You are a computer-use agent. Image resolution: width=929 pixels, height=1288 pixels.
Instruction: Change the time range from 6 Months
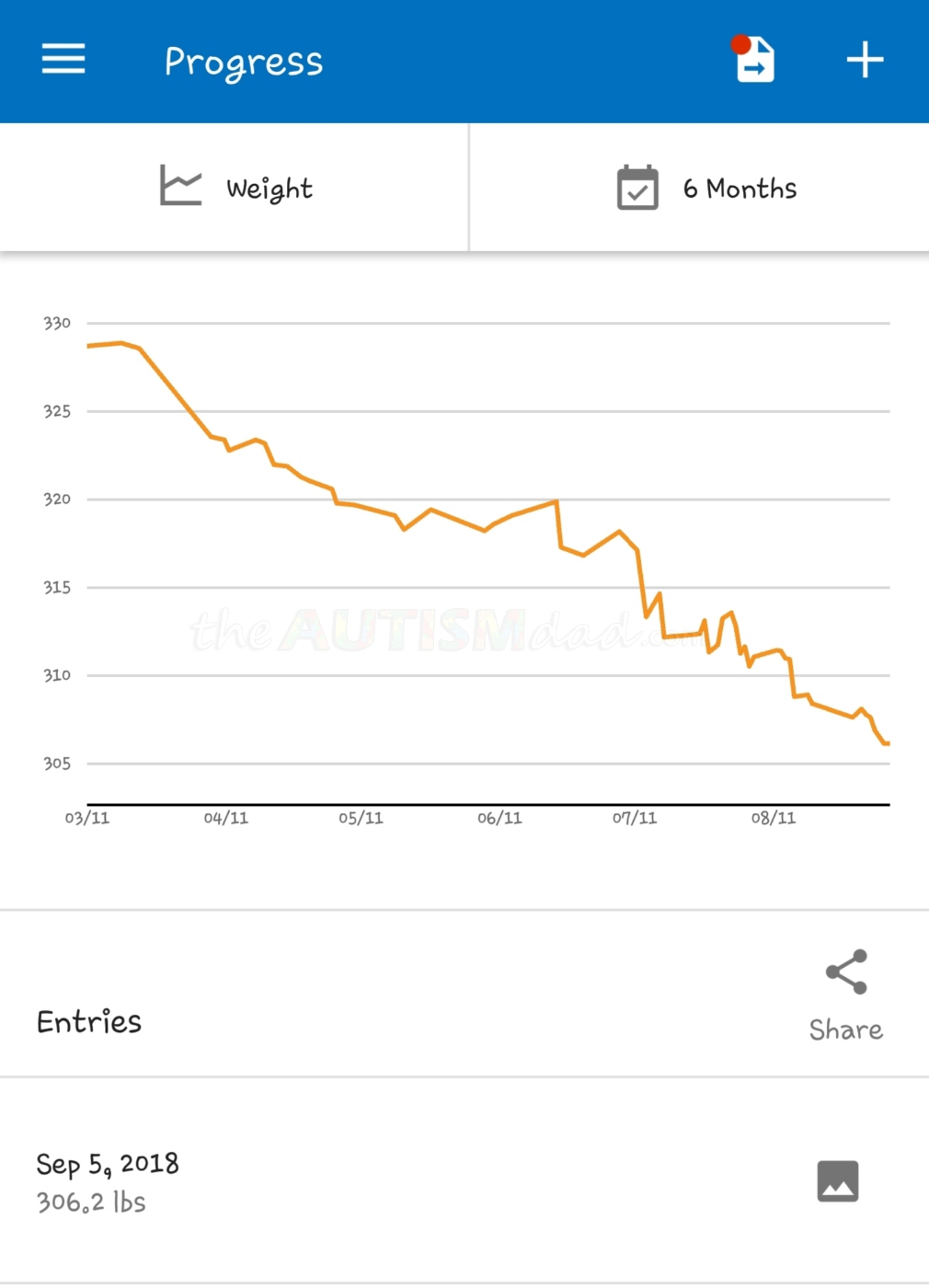(739, 188)
